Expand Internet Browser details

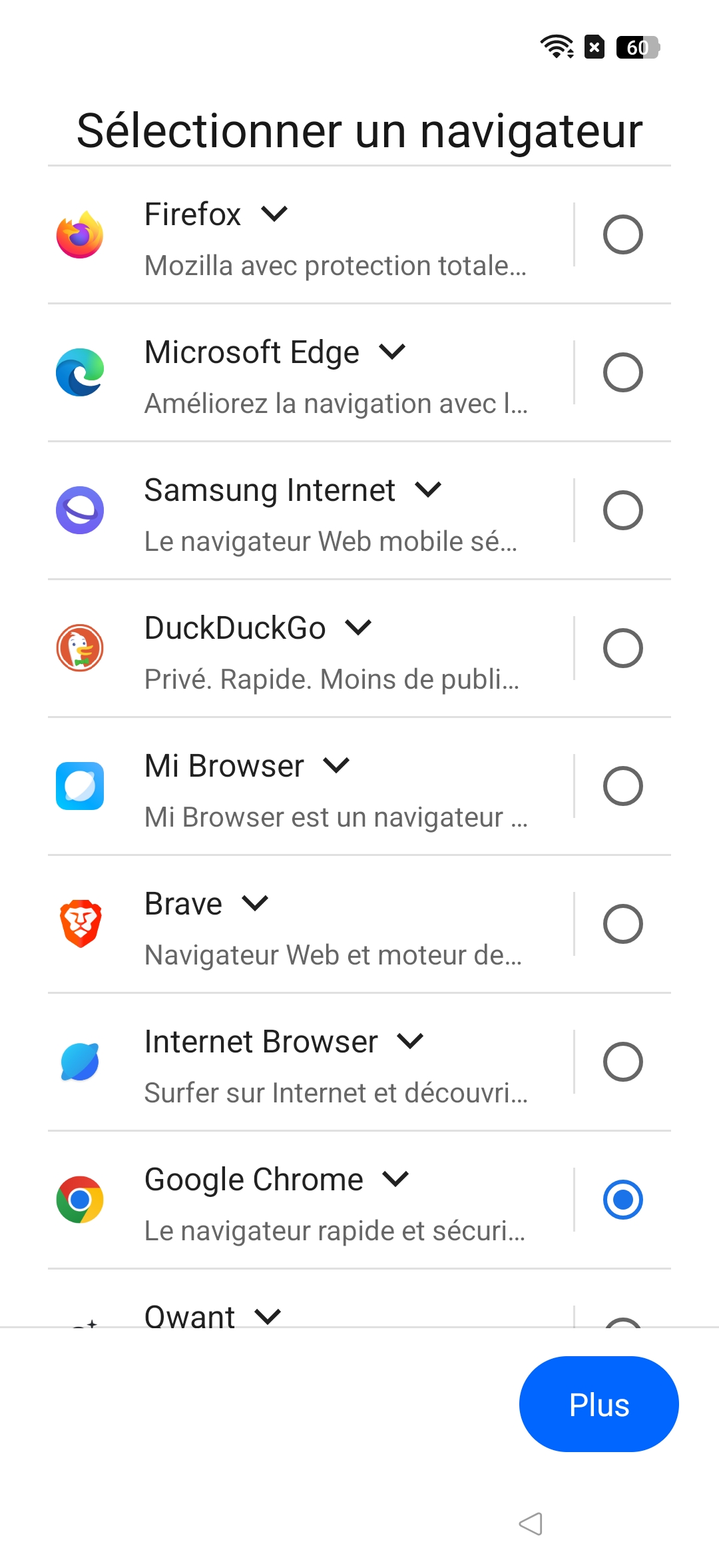pos(410,1041)
